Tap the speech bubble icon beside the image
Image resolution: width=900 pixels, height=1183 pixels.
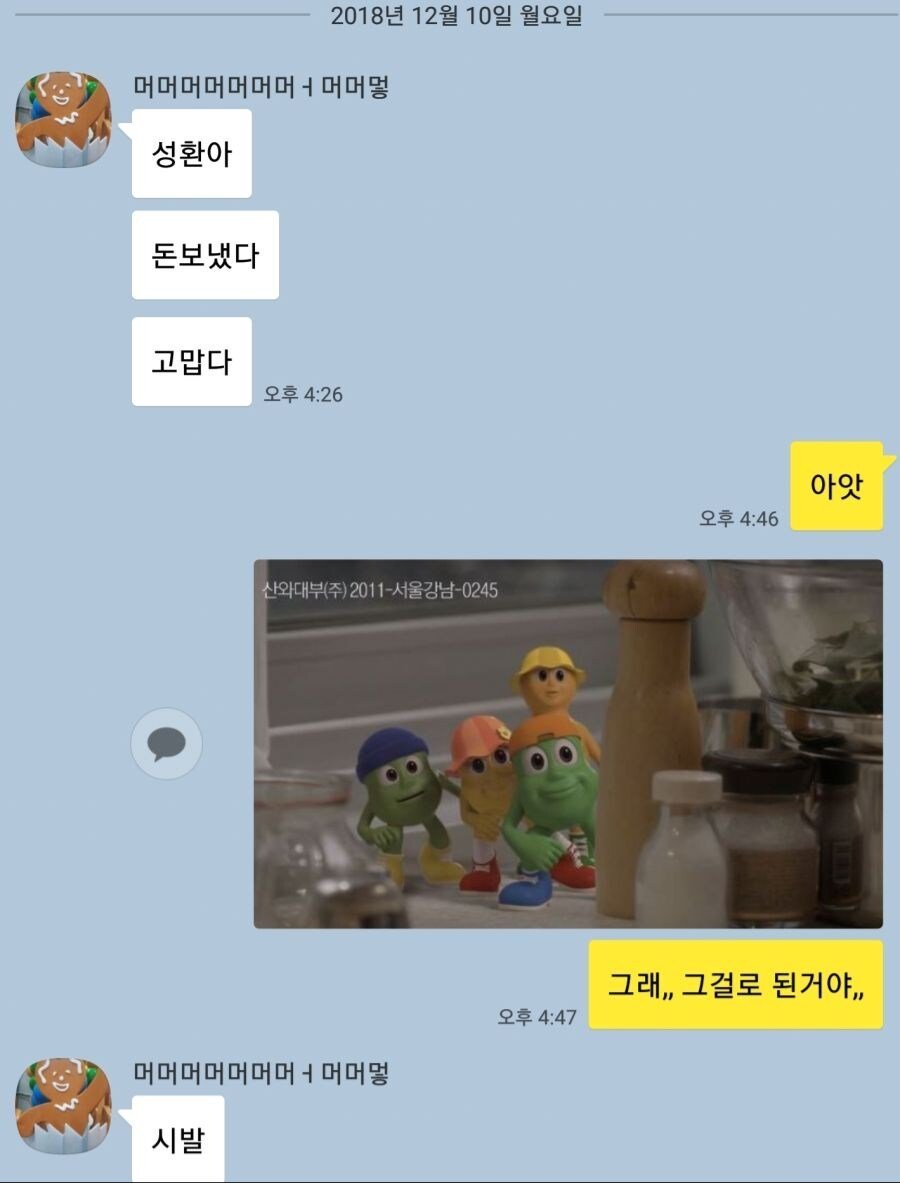pos(166,743)
